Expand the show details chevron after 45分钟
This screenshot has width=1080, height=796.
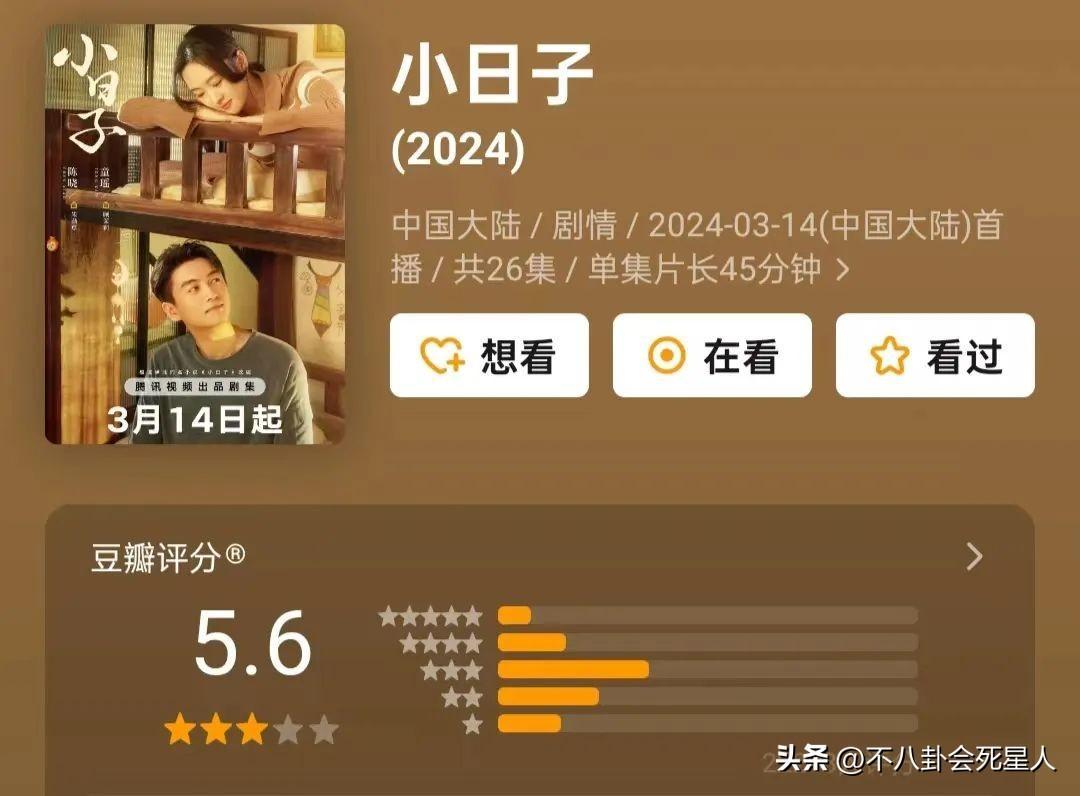coord(842,270)
